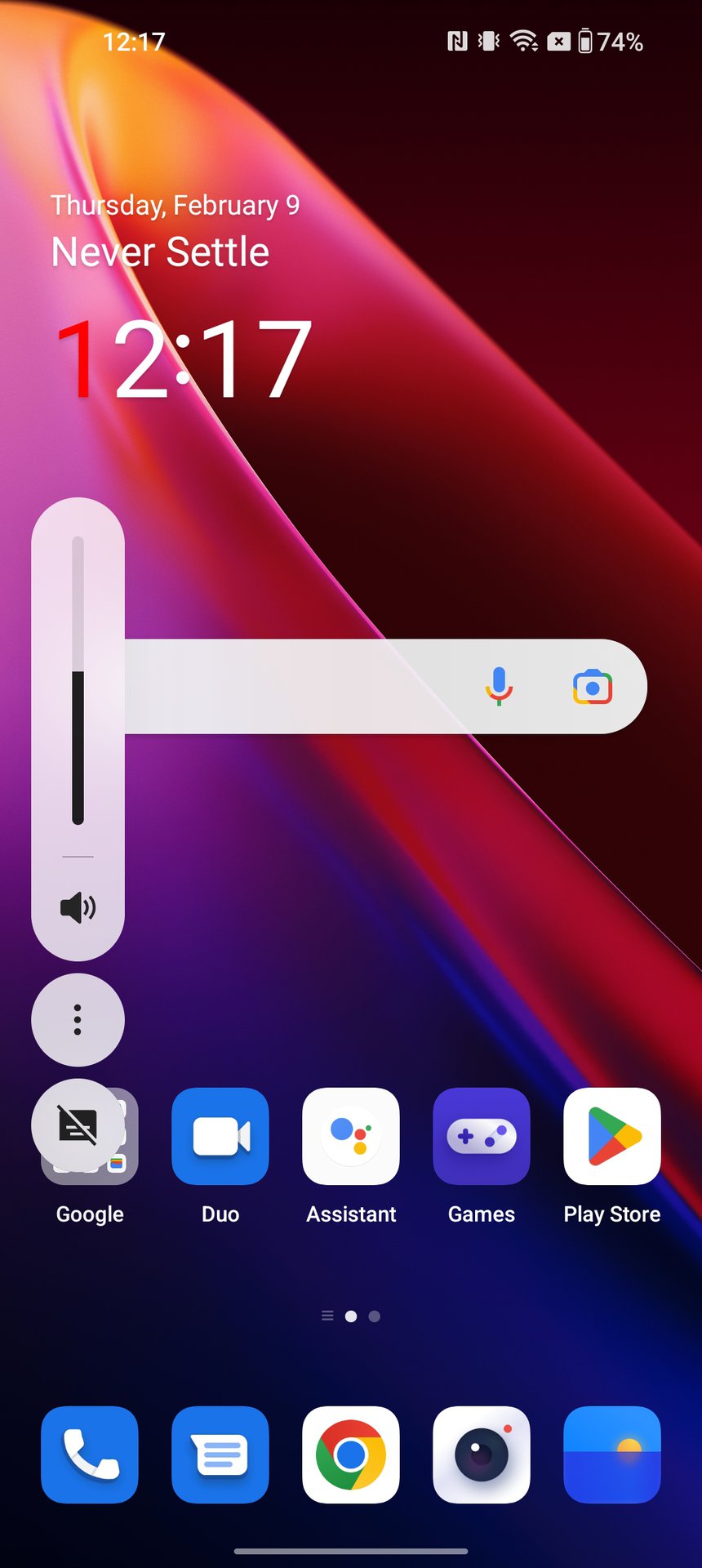Mute media using the speaker icon
This screenshot has height=1568, width=702.
(78, 906)
